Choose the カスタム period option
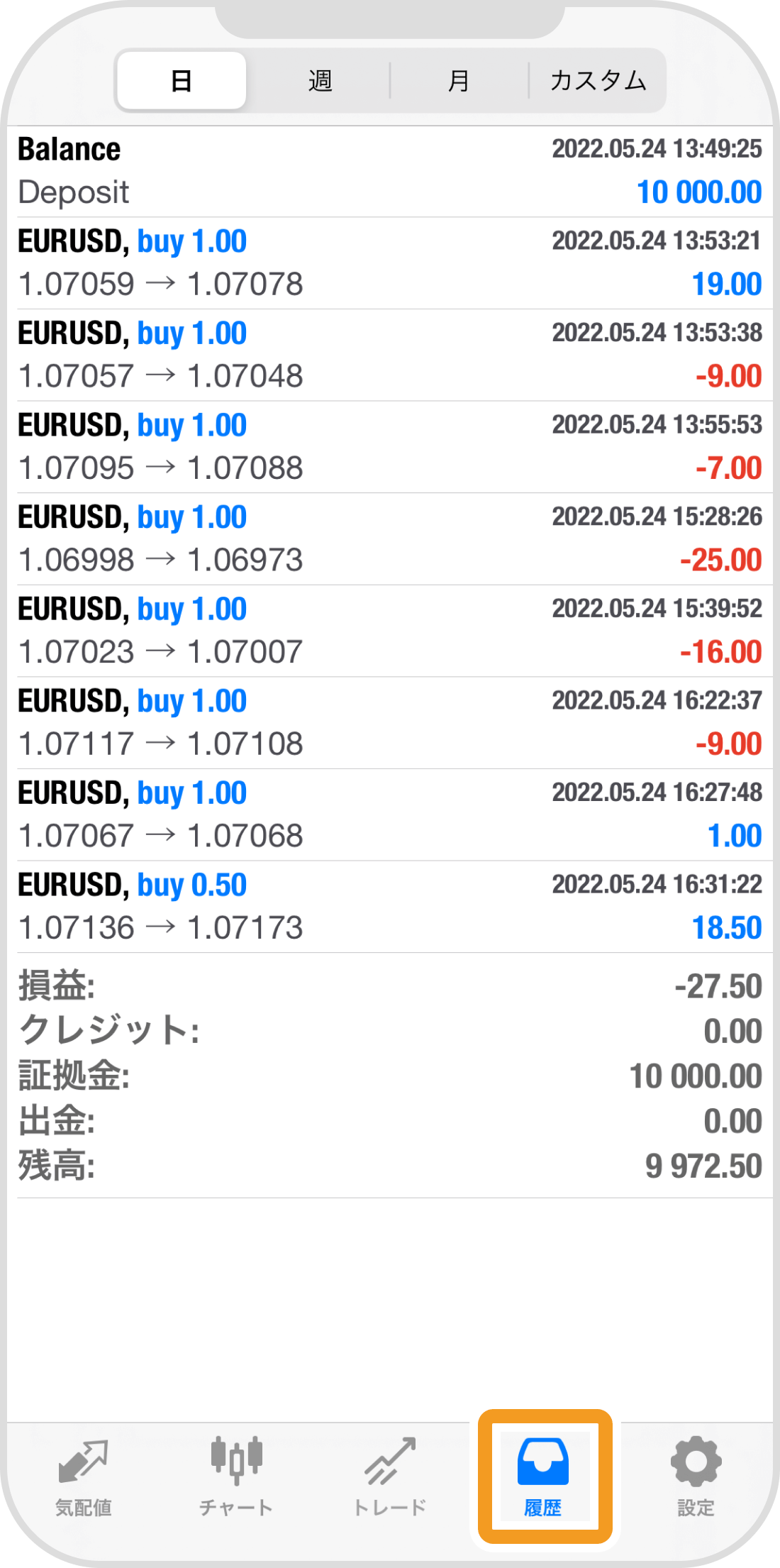 (x=598, y=81)
